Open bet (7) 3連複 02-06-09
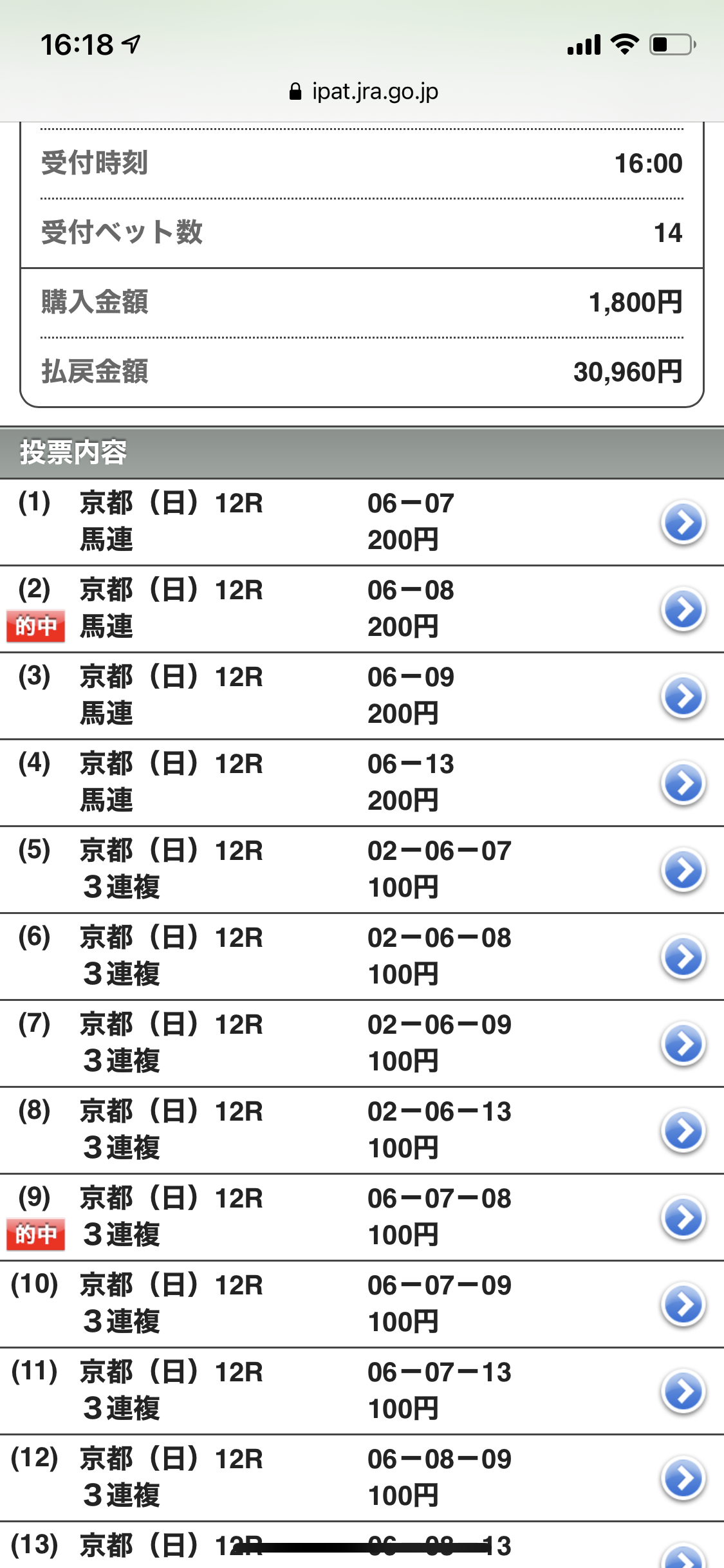The height and width of the screenshot is (1568, 724). pyautogui.click(x=683, y=1044)
